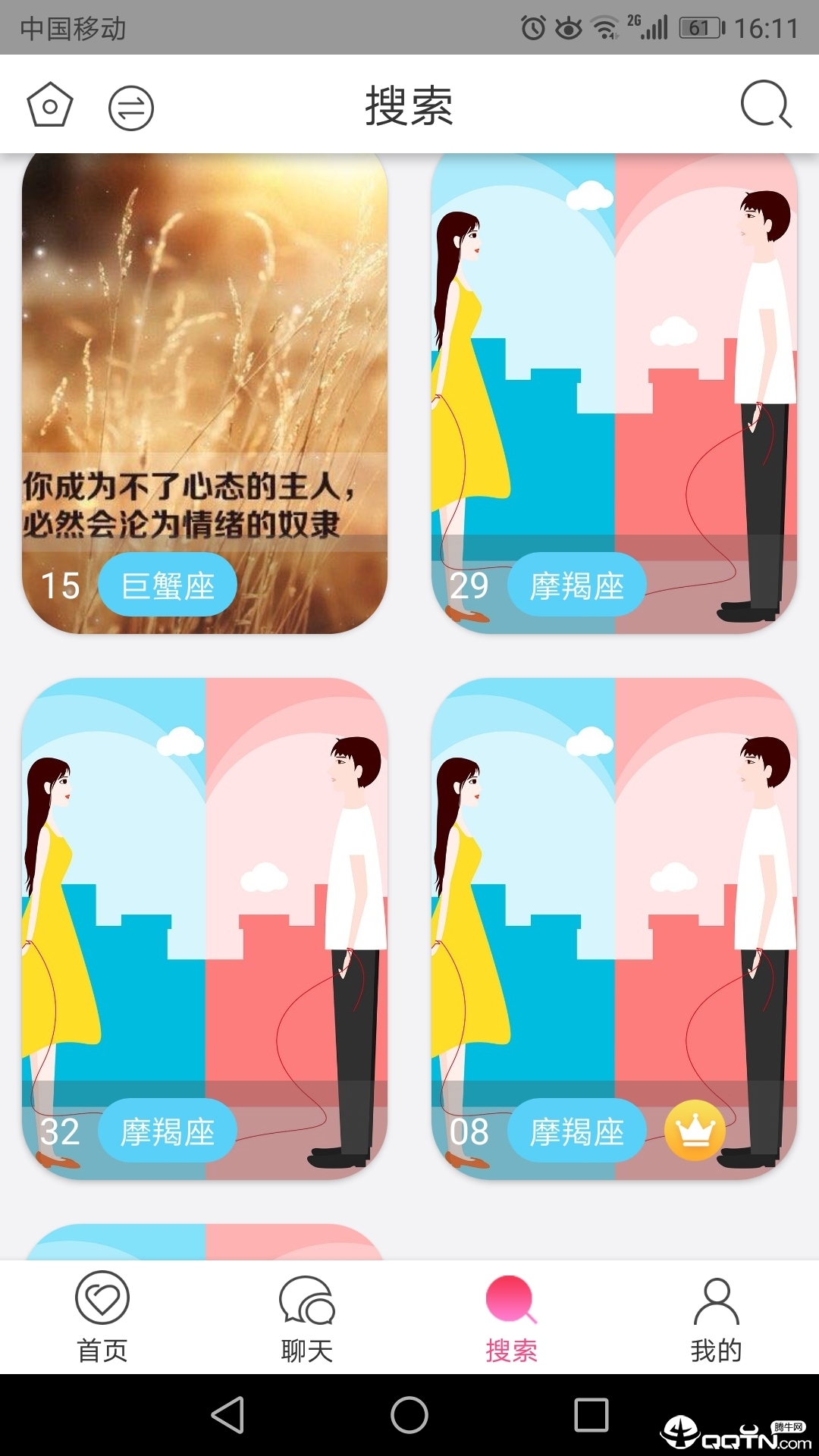
Task: Tap the pentagon settings icon
Action: (50, 105)
